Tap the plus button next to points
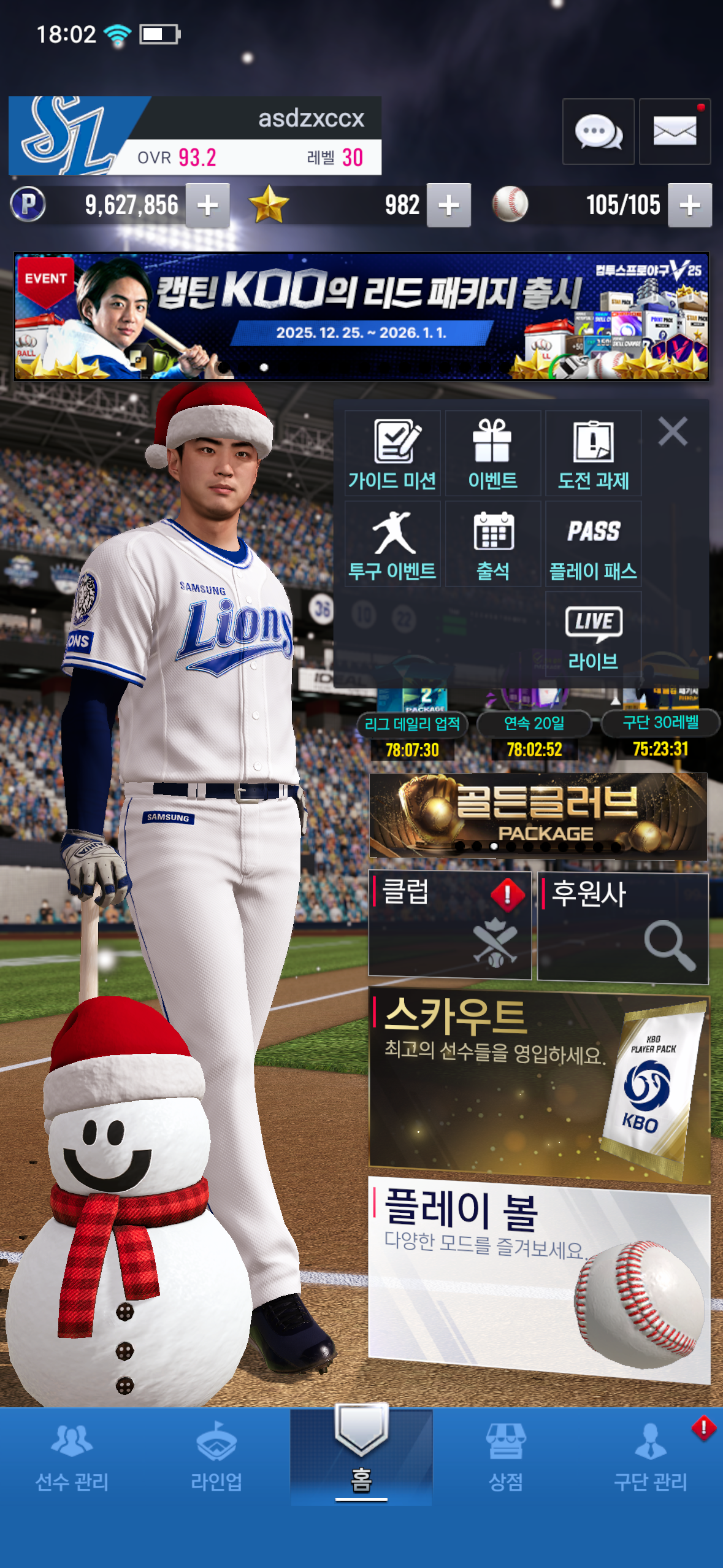Image resolution: width=723 pixels, height=1568 pixels. coord(208,206)
